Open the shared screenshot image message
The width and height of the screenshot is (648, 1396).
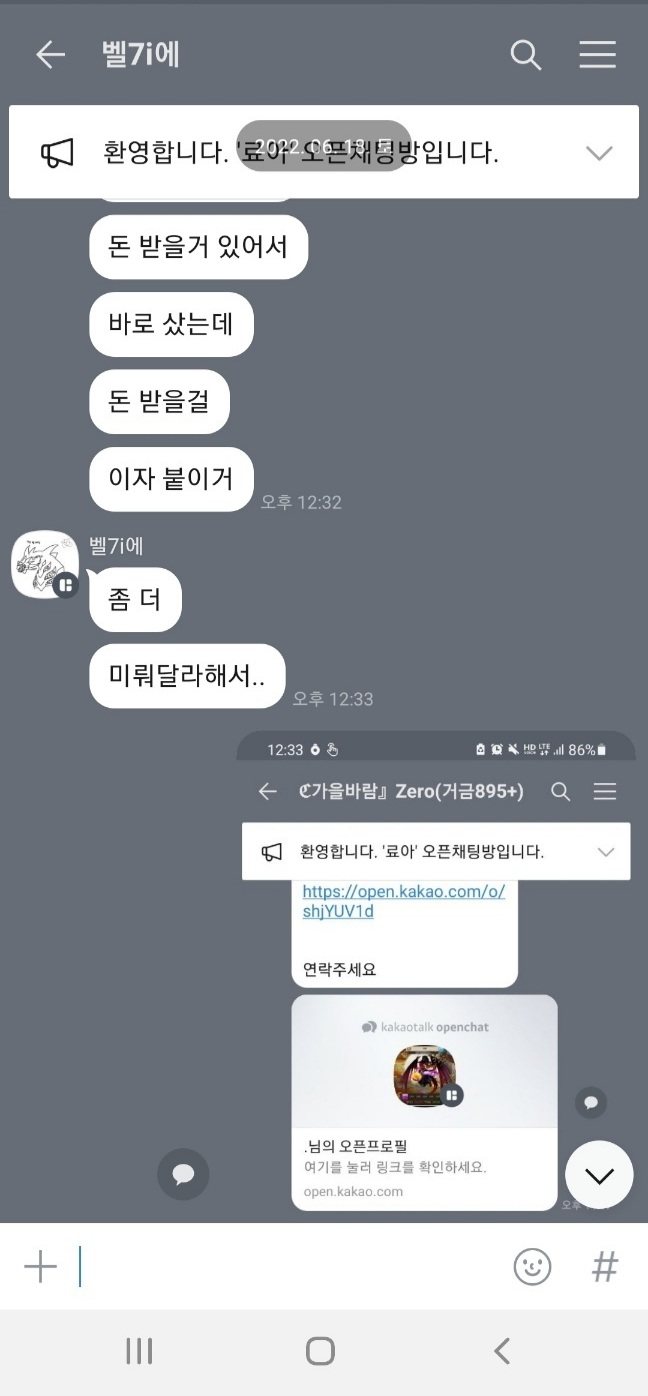pyautogui.click(x=436, y=970)
